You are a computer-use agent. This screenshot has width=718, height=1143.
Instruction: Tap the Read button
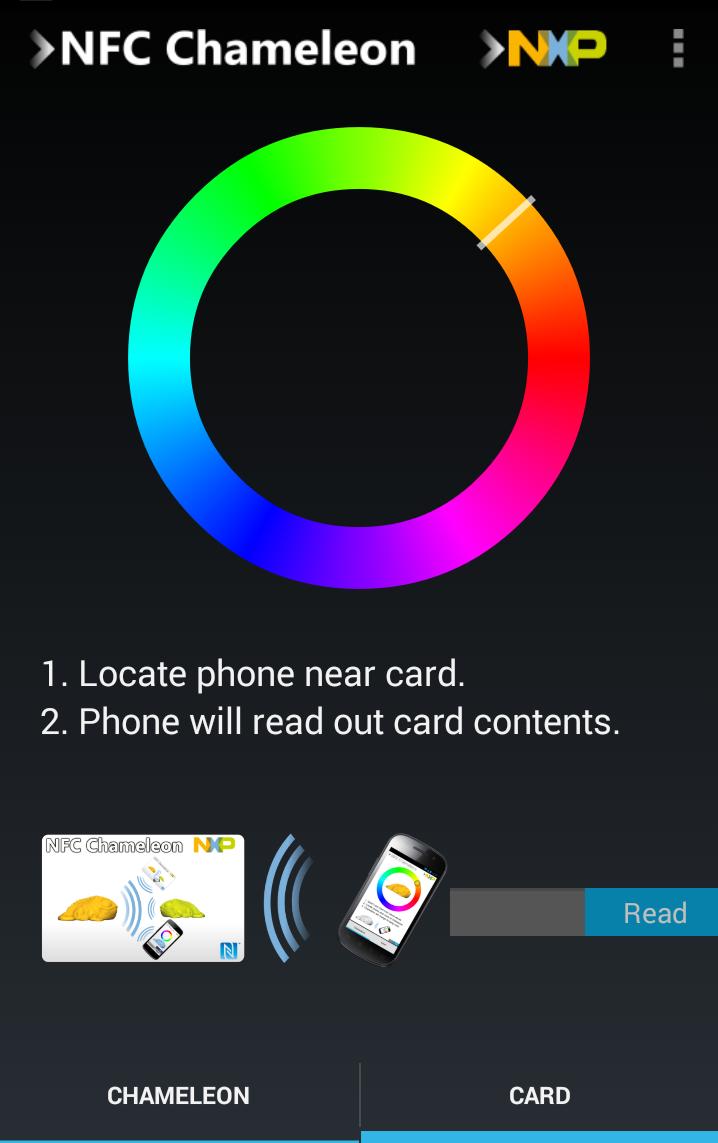(654, 912)
